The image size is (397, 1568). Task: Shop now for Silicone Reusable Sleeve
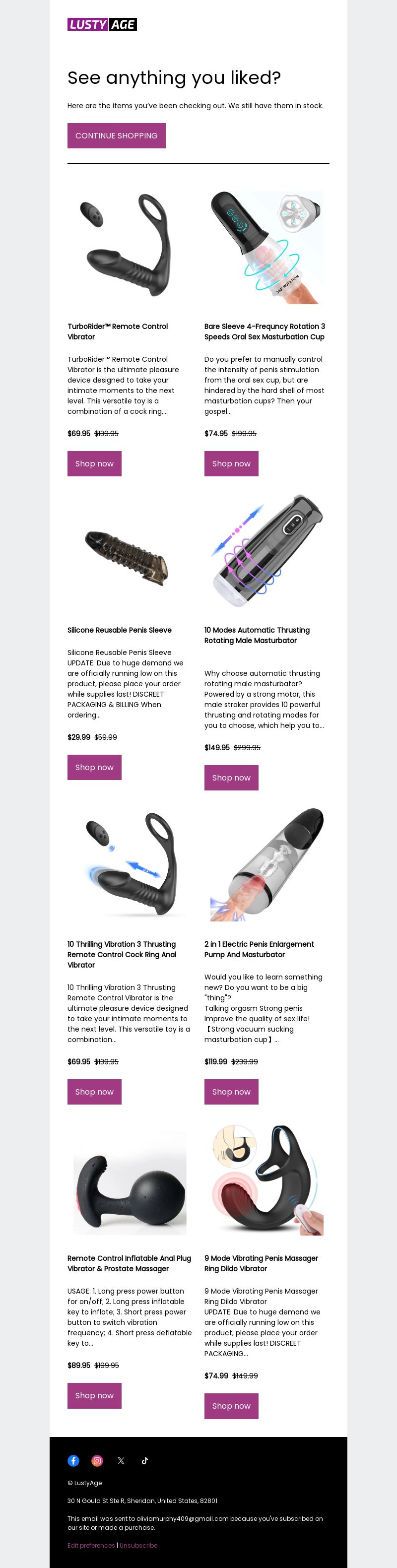tap(94, 768)
